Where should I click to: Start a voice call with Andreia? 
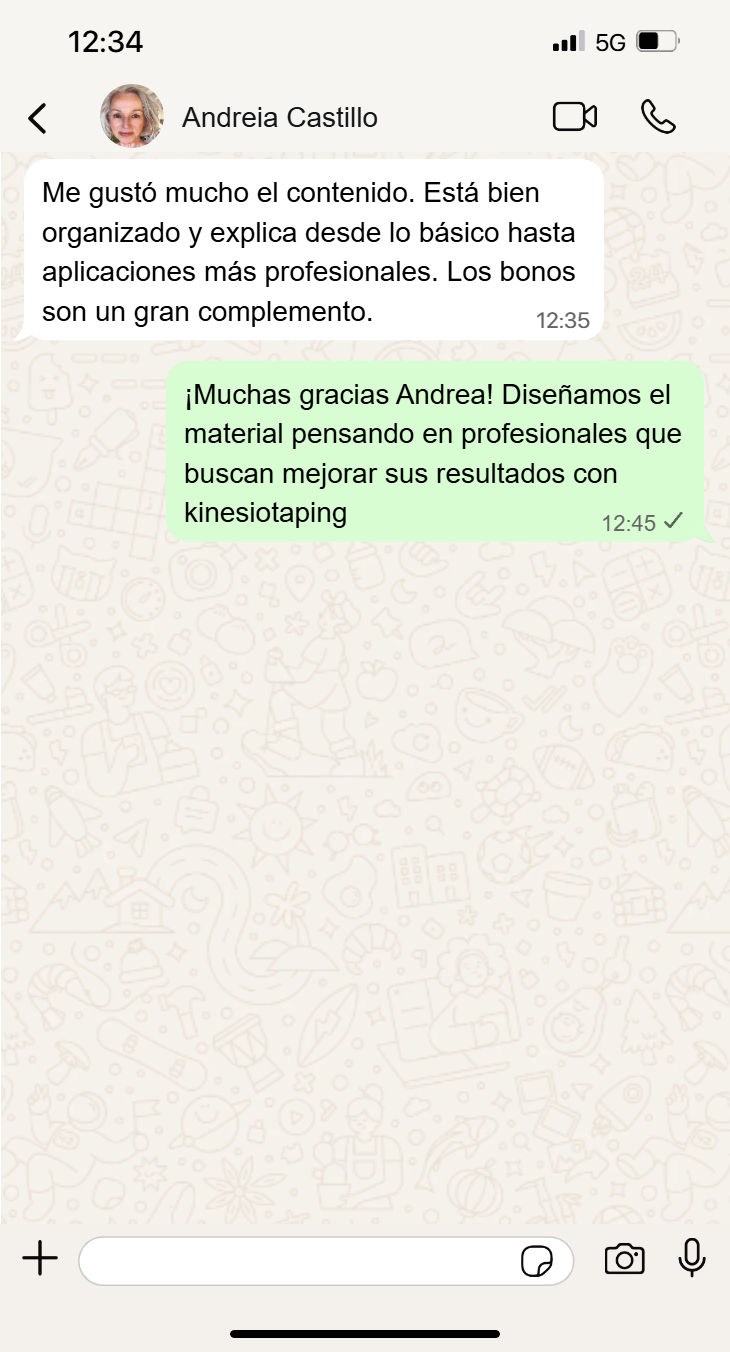(658, 117)
